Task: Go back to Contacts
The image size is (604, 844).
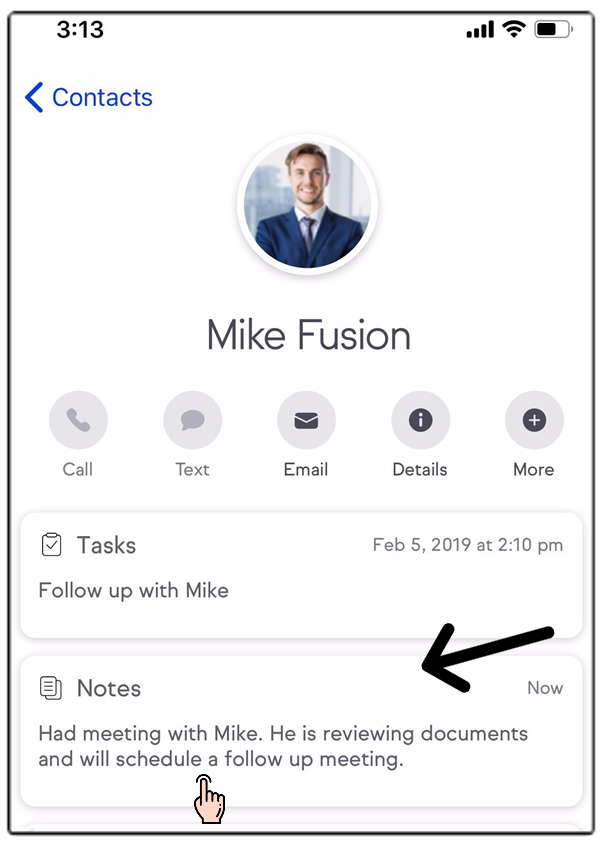Action: 88,97
